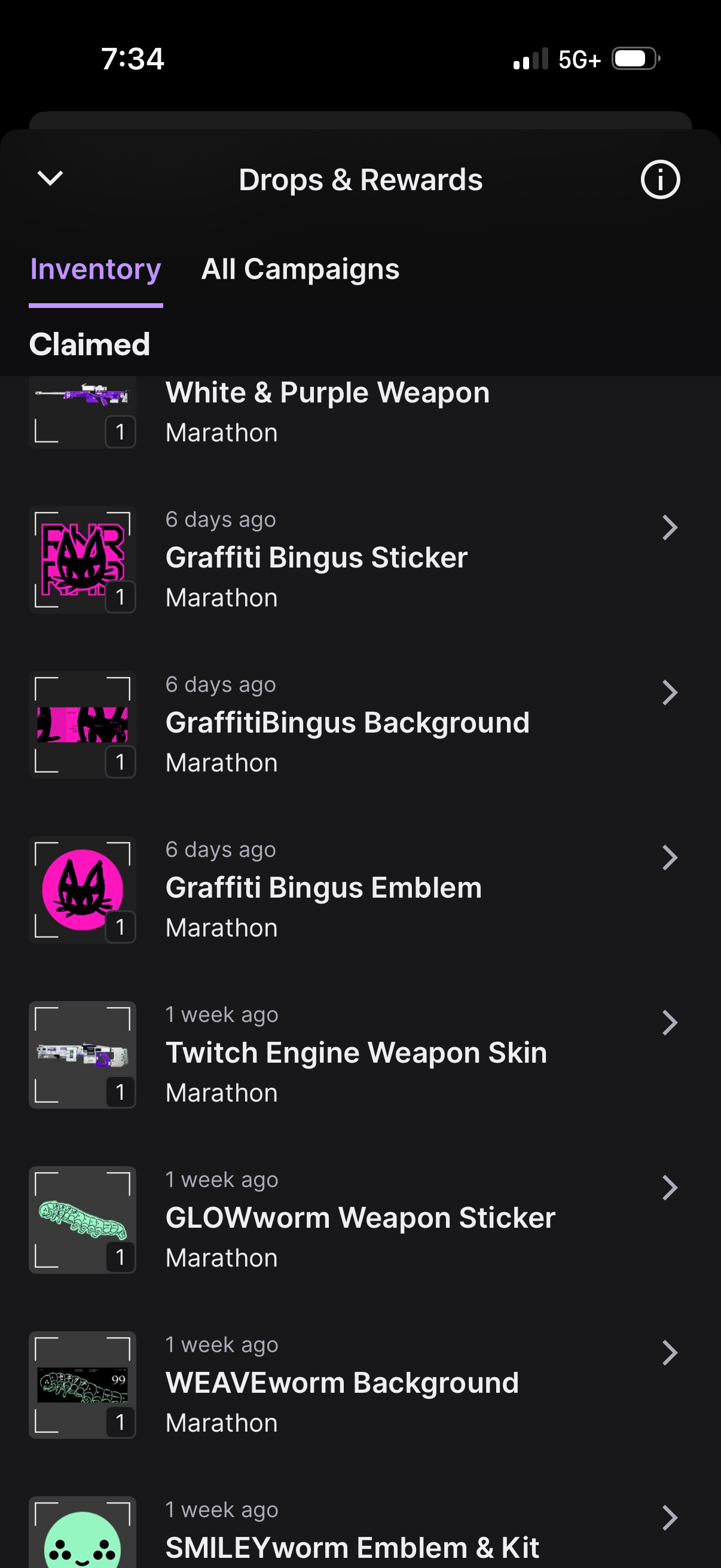The image size is (721, 1568).
Task: Open GLOWworm Weapon Sticker drop
Action: pyautogui.click(x=359, y=1218)
